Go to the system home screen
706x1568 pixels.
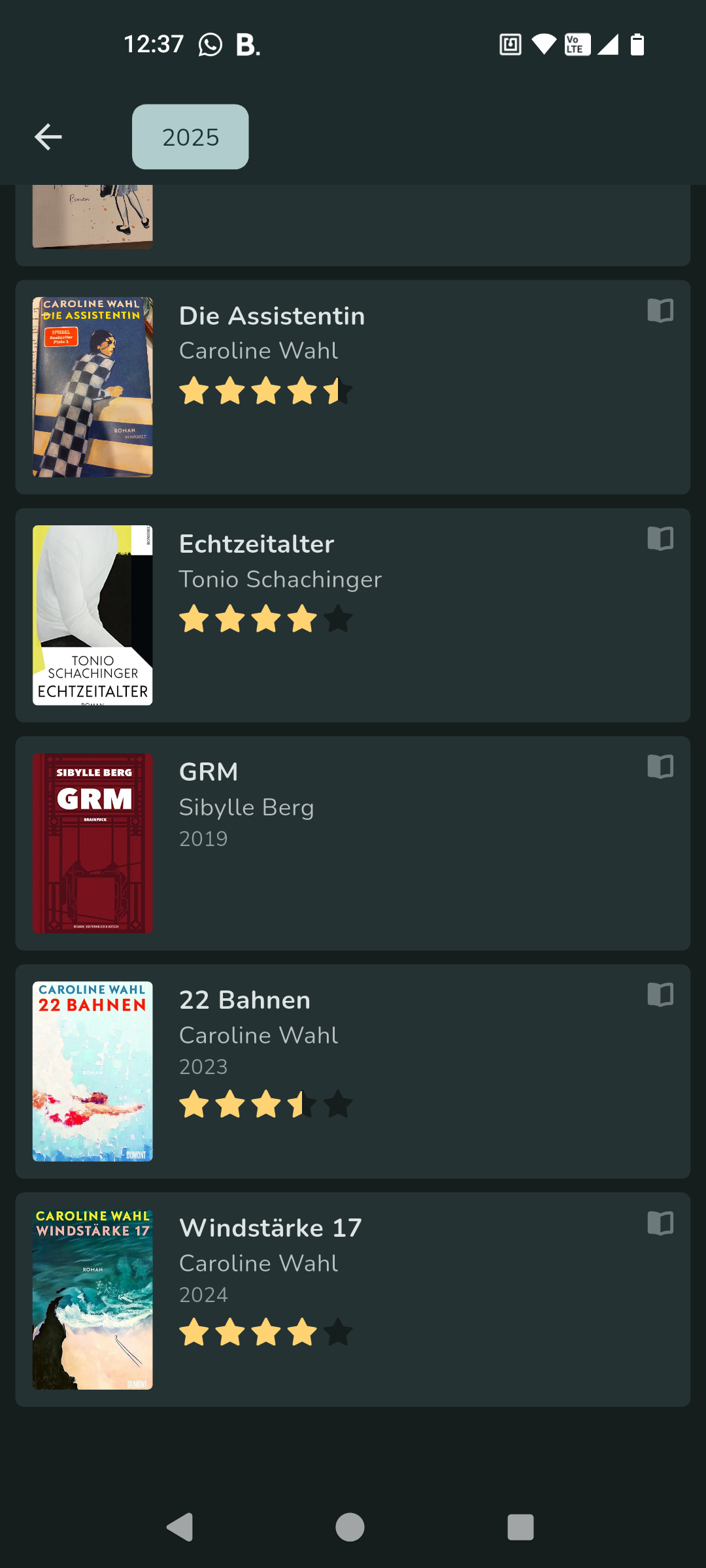pyautogui.click(x=350, y=1527)
